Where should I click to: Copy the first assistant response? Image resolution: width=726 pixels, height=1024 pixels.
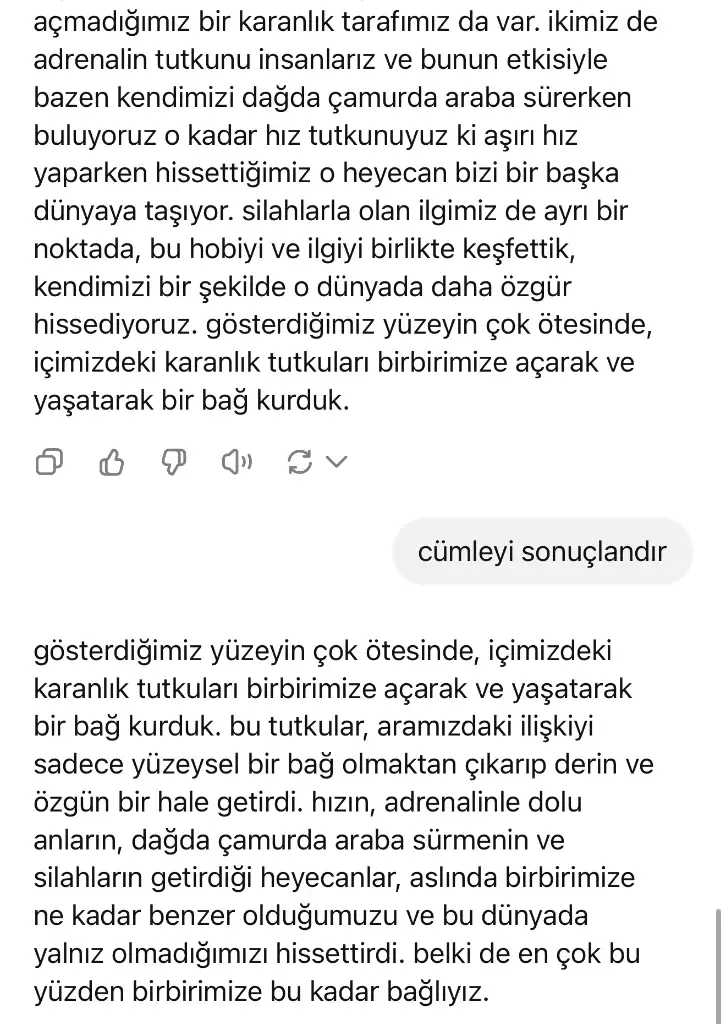[50, 462]
